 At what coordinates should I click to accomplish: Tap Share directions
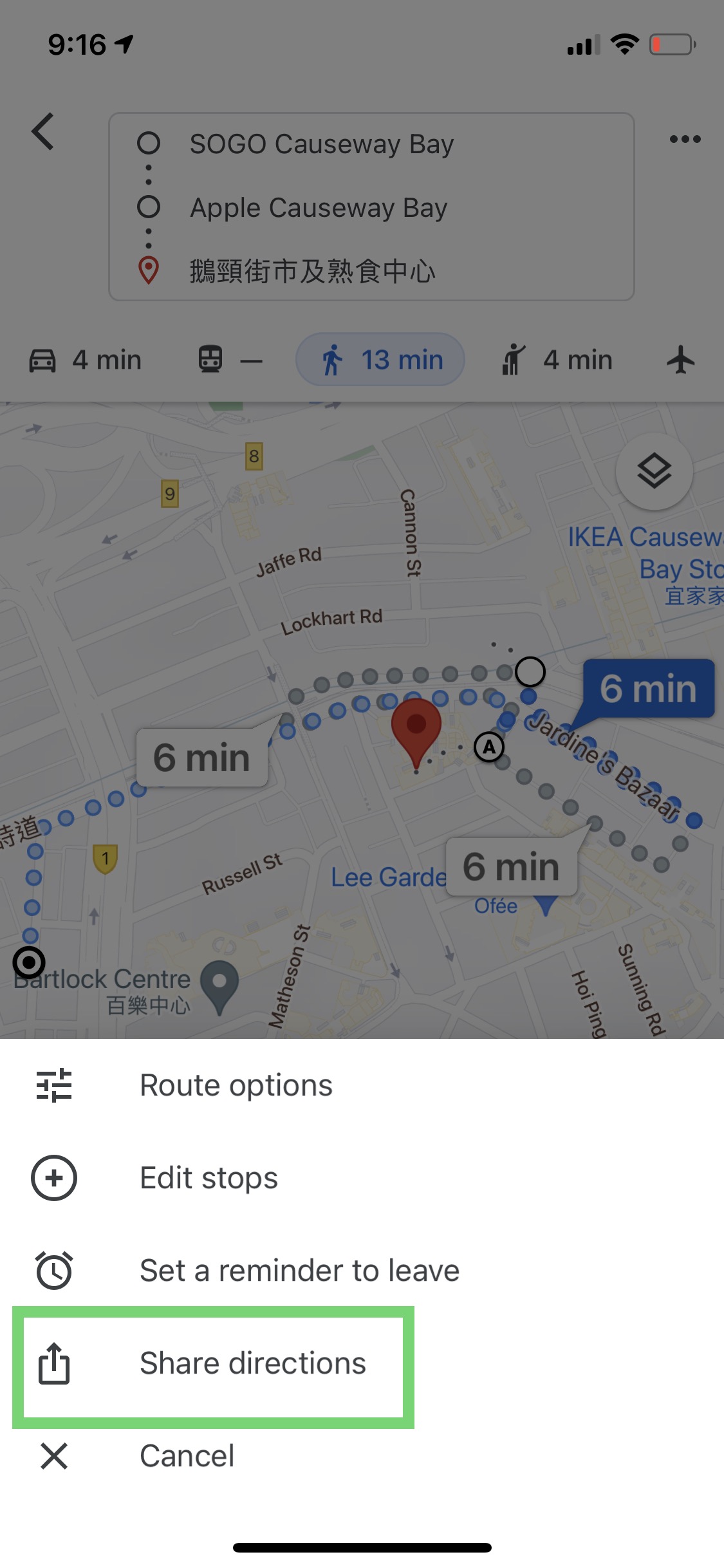pyautogui.click(x=252, y=1363)
